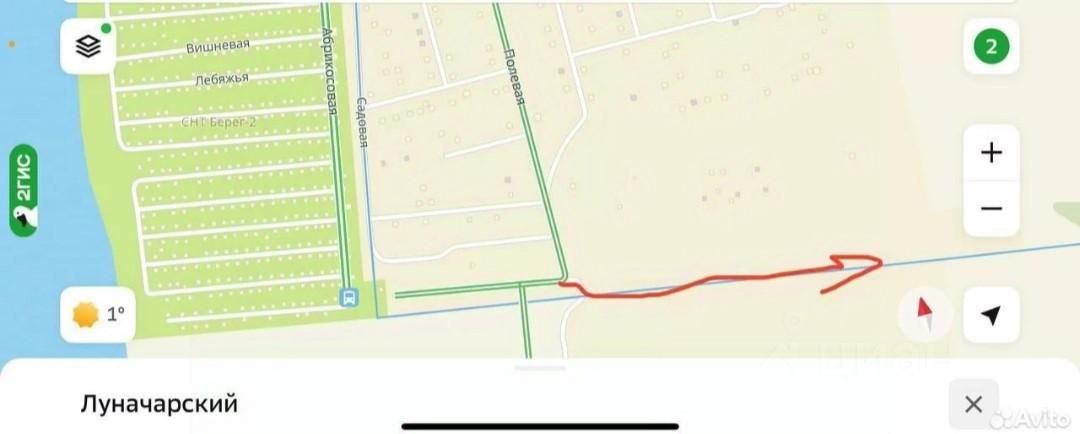Open the weather widget showing 1°
1080x434 pixels.
98,314
